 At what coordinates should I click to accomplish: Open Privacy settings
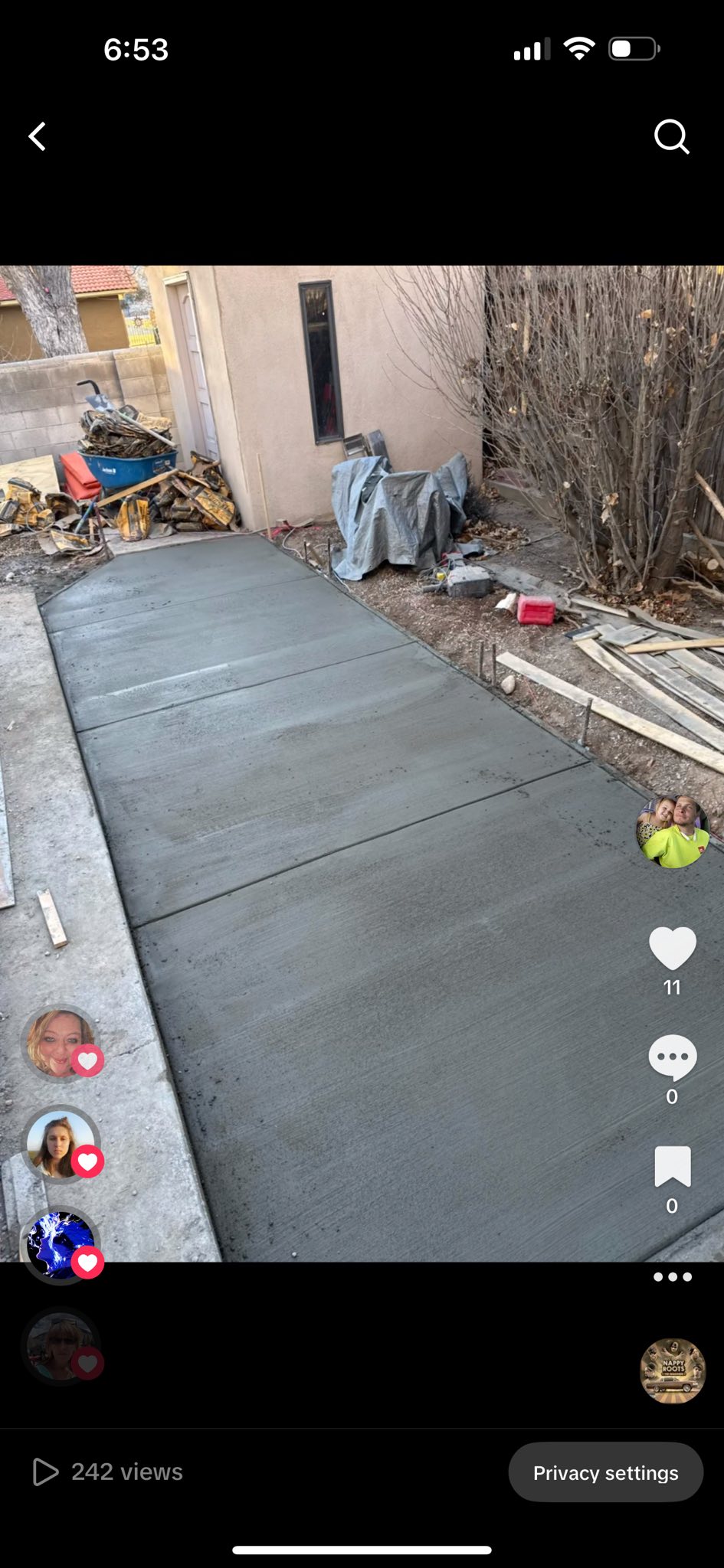tap(605, 1472)
